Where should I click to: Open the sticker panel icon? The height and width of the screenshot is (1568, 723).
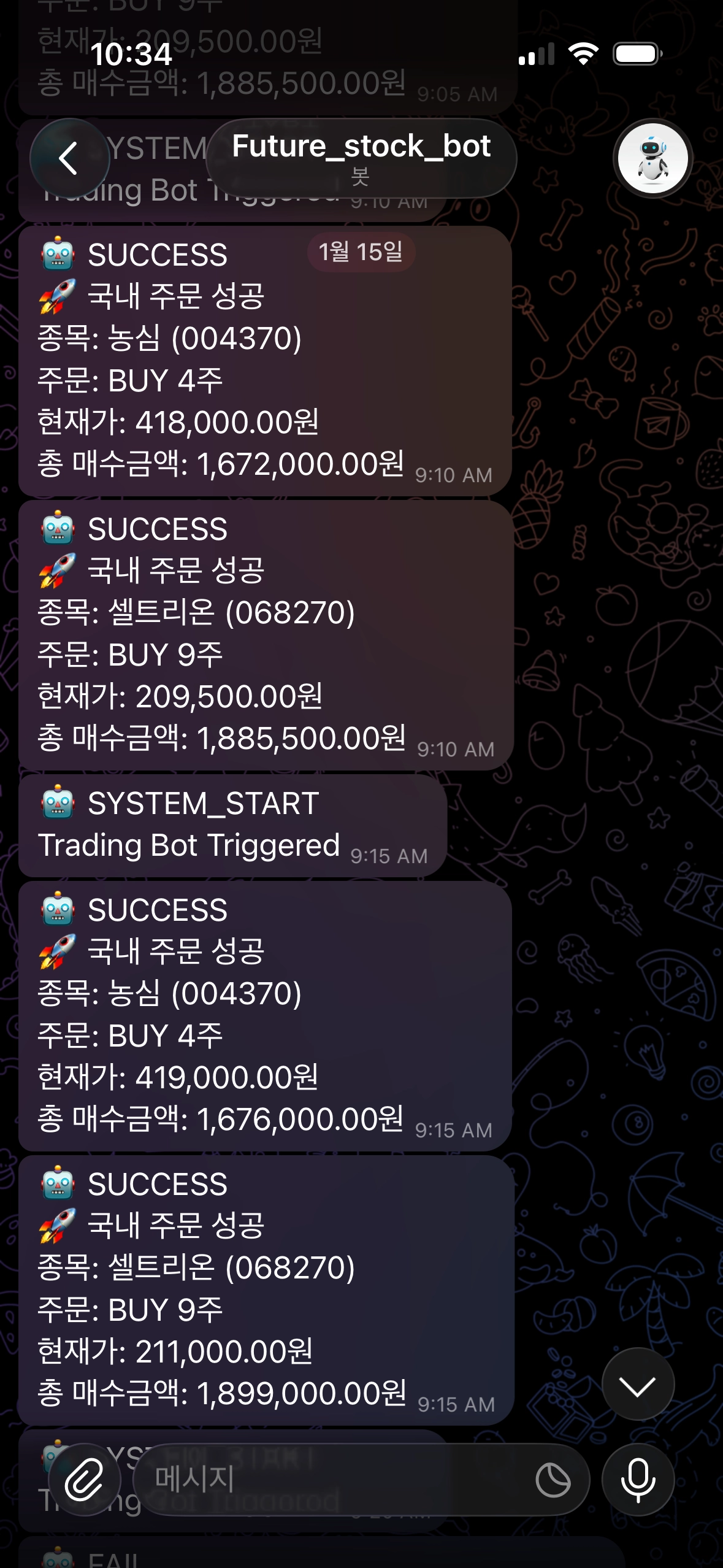(553, 1480)
